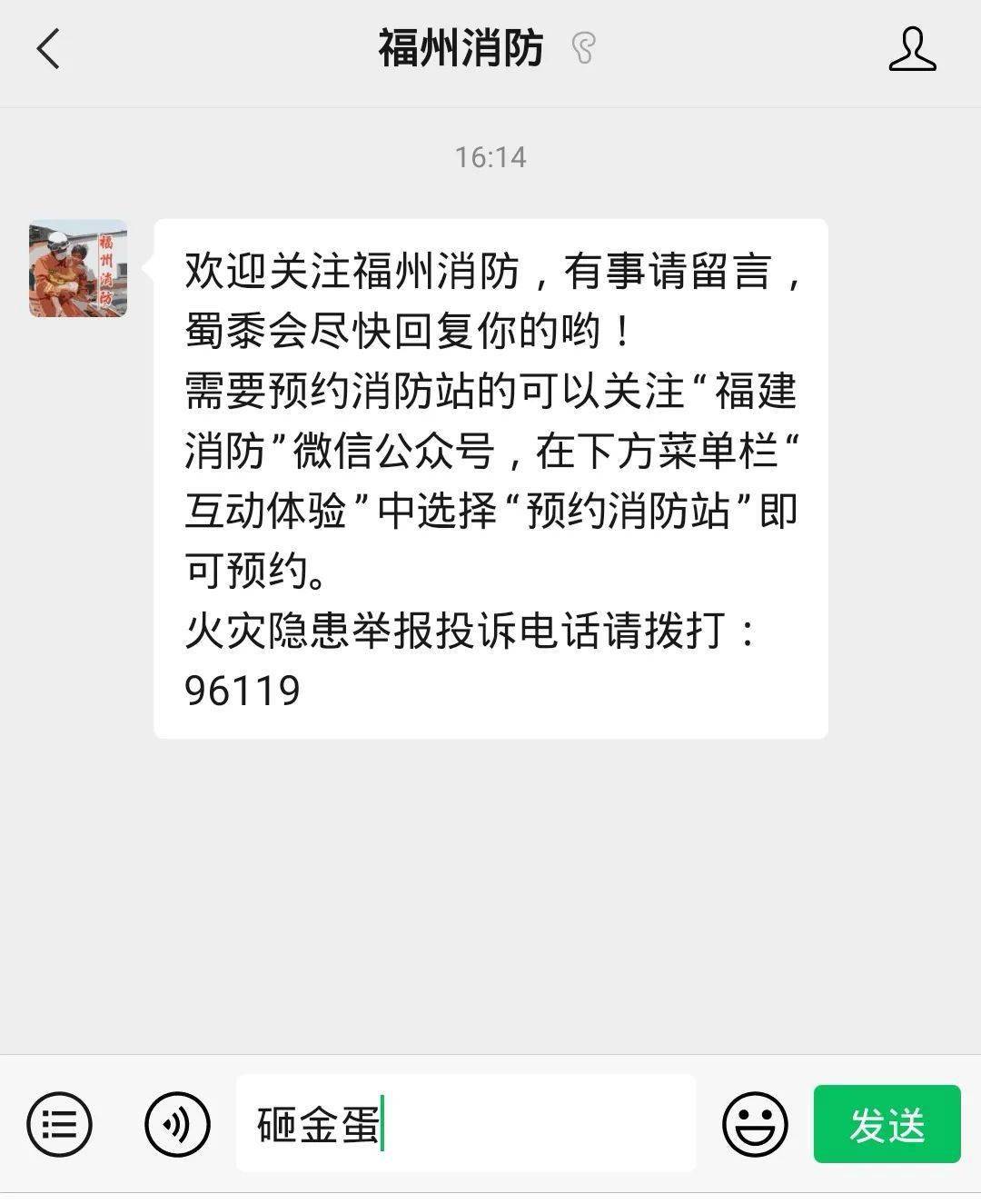Tap 发送 to send the message
981x1204 pixels.
887,1124
